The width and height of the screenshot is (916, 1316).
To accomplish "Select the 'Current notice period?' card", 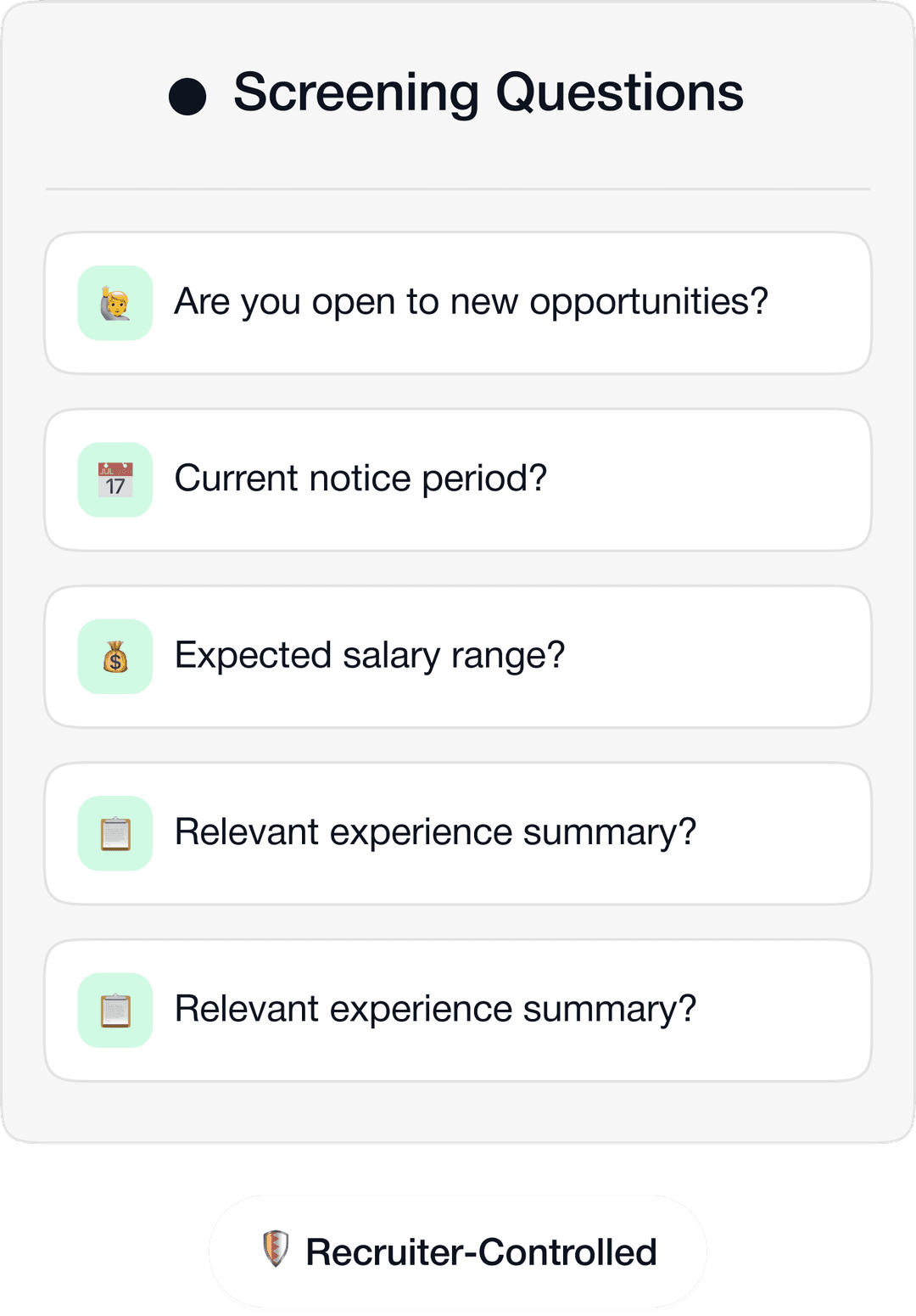I will point(458,479).
